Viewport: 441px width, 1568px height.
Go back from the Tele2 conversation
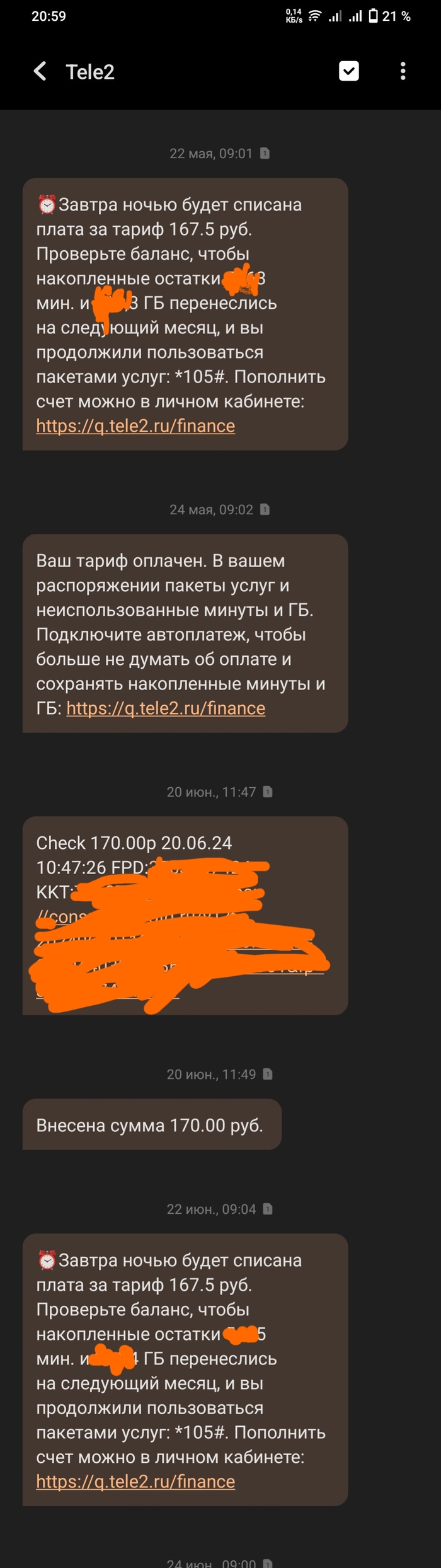40,71
